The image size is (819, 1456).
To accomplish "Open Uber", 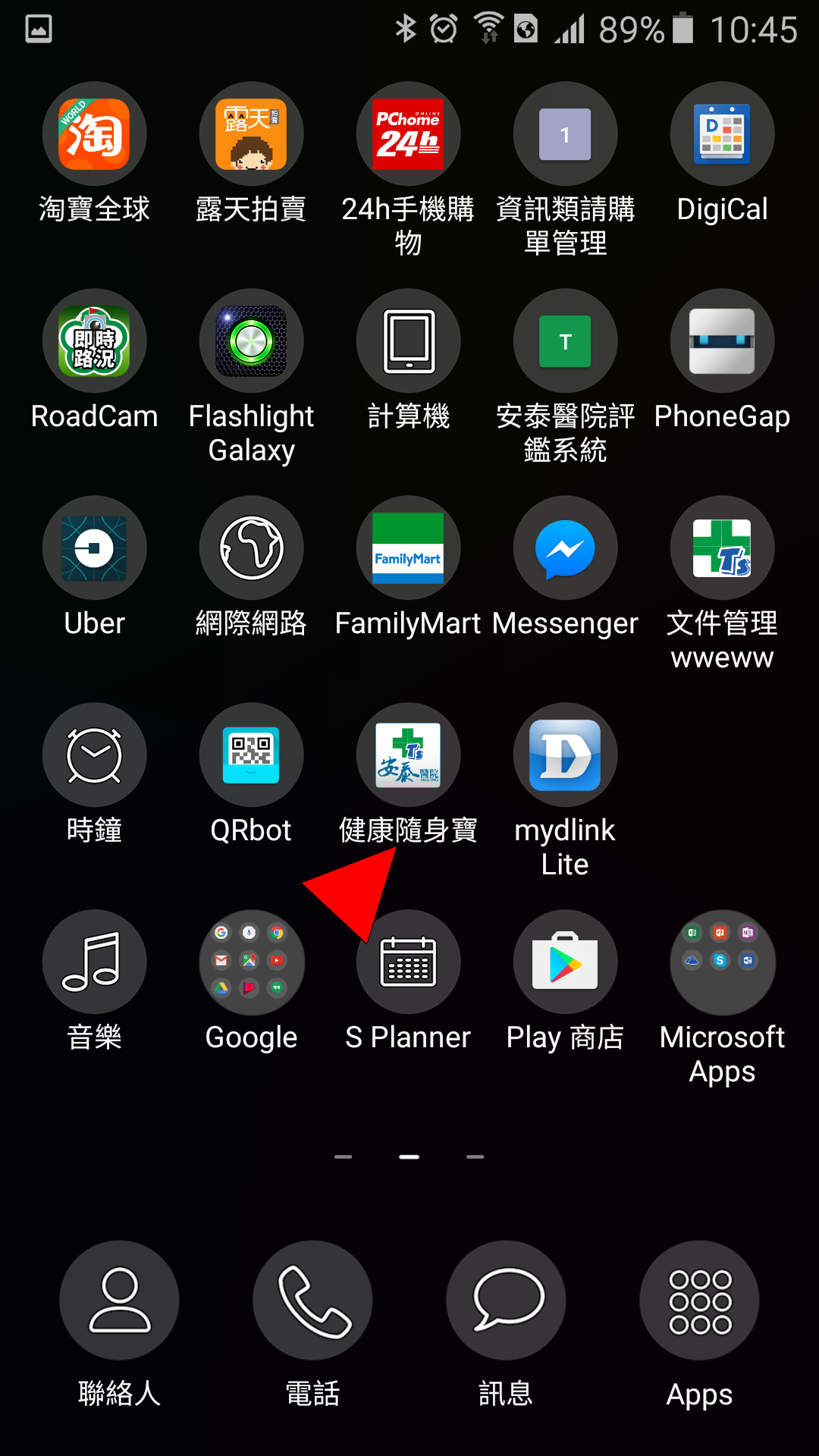I will [x=94, y=548].
